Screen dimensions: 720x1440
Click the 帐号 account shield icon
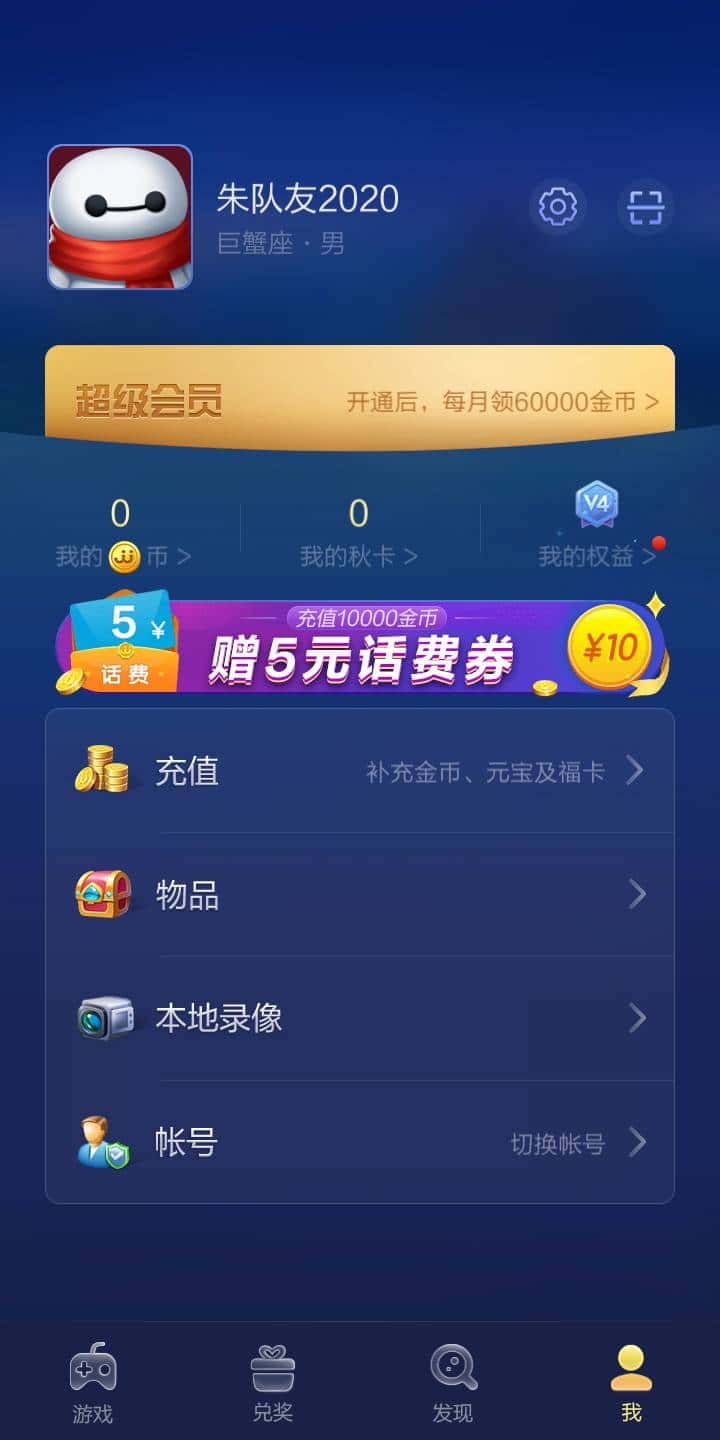click(x=103, y=1142)
